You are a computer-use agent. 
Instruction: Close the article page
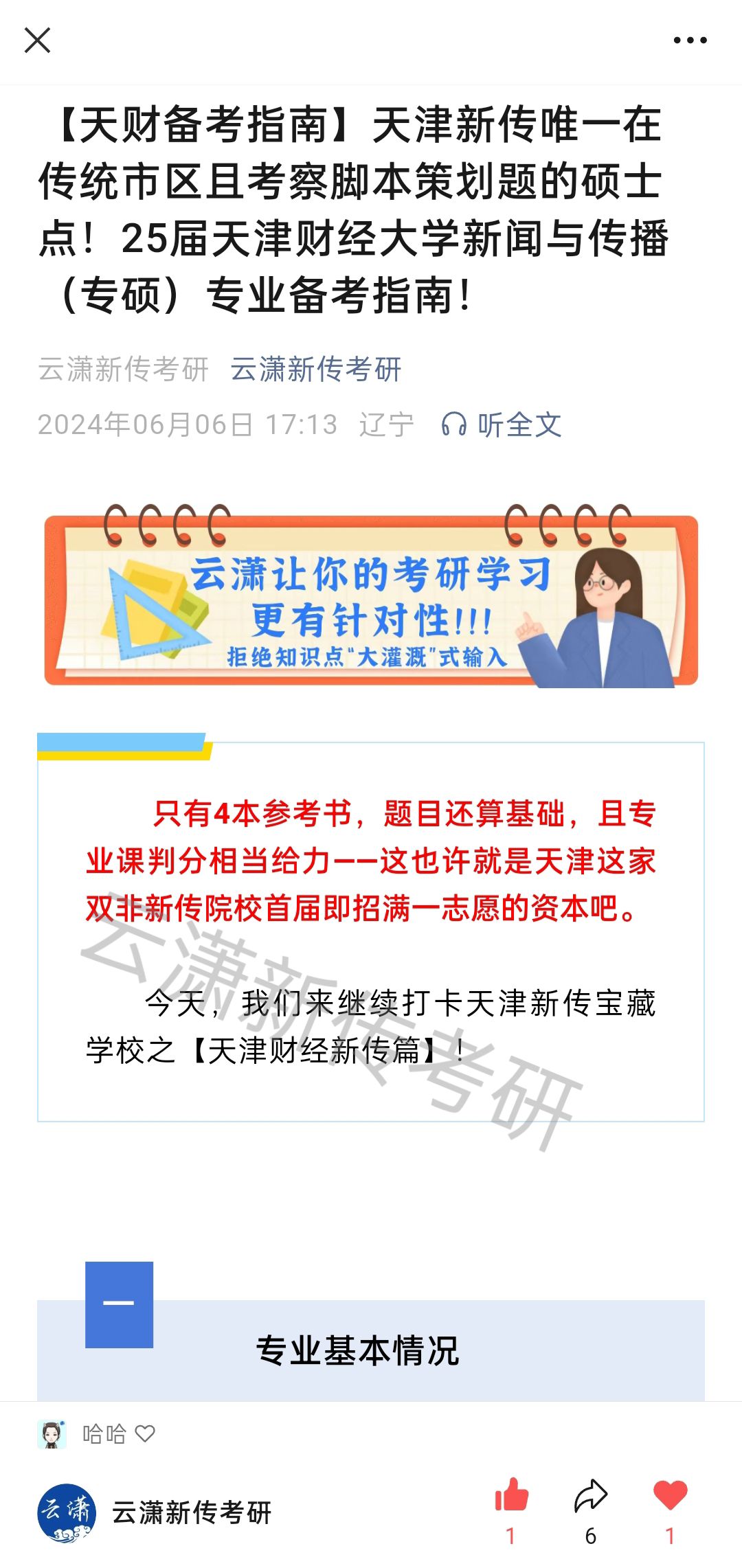point(37,41)
